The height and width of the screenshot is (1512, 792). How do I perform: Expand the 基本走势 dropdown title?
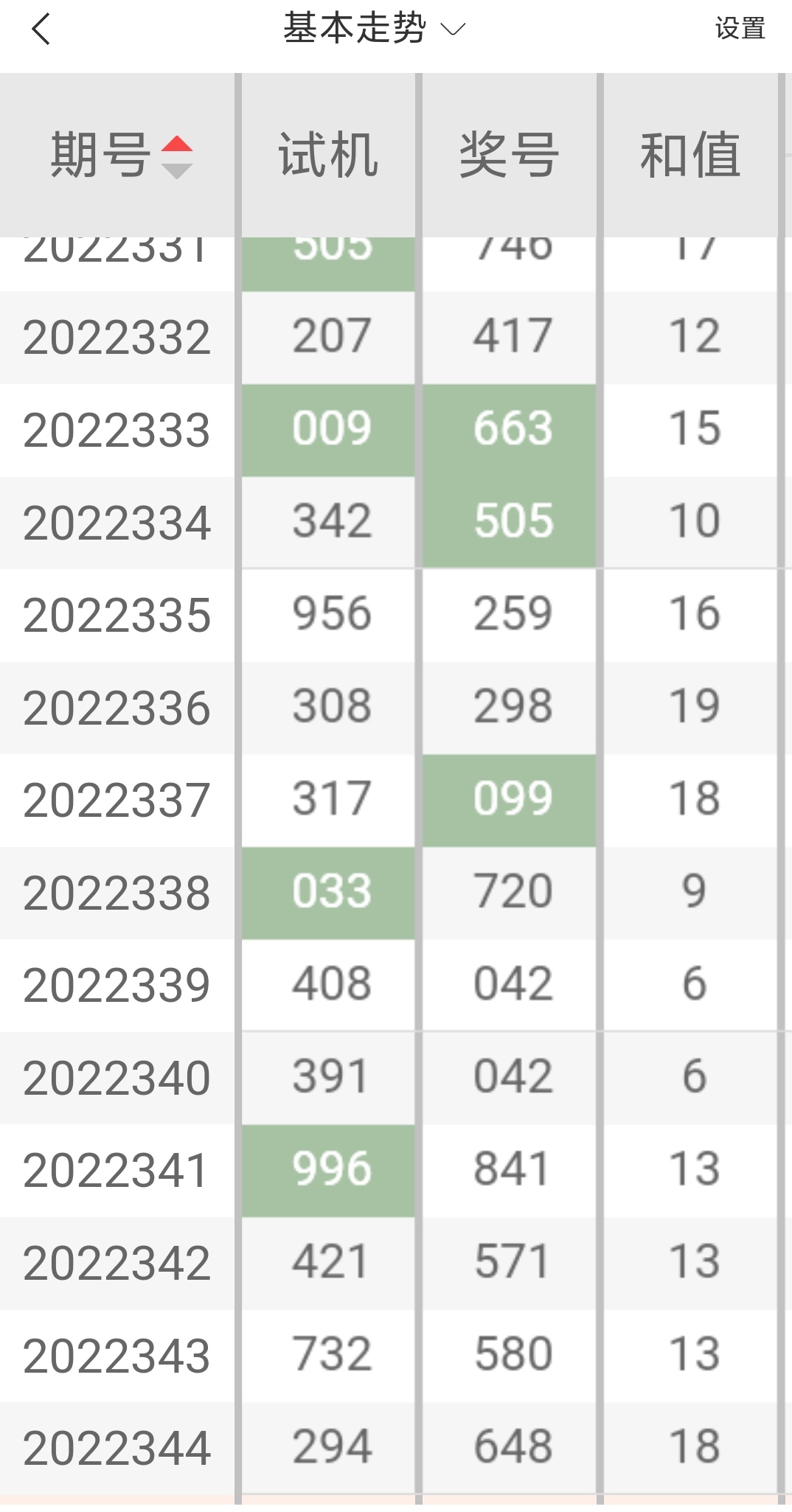click(374, 29)
